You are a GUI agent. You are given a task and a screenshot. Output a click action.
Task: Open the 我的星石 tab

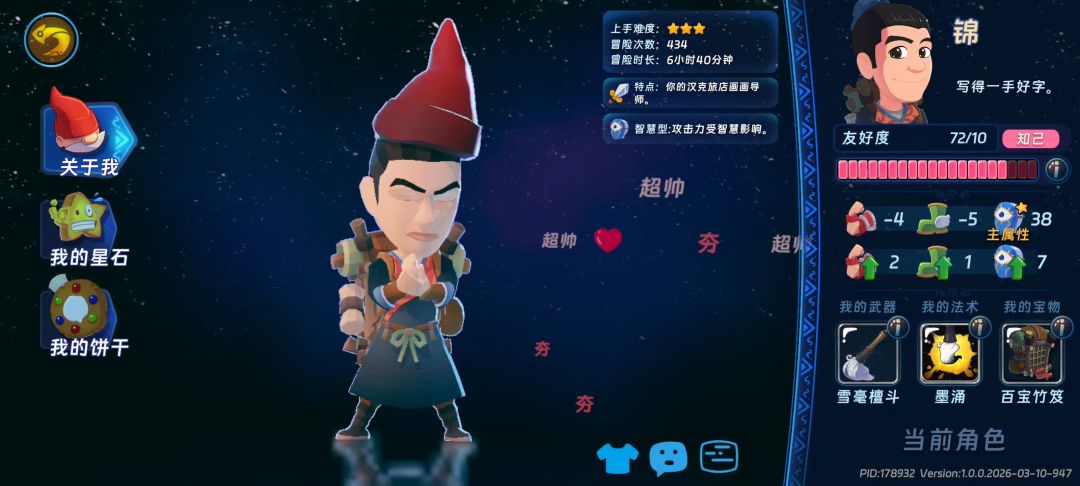tap(88, 228)
